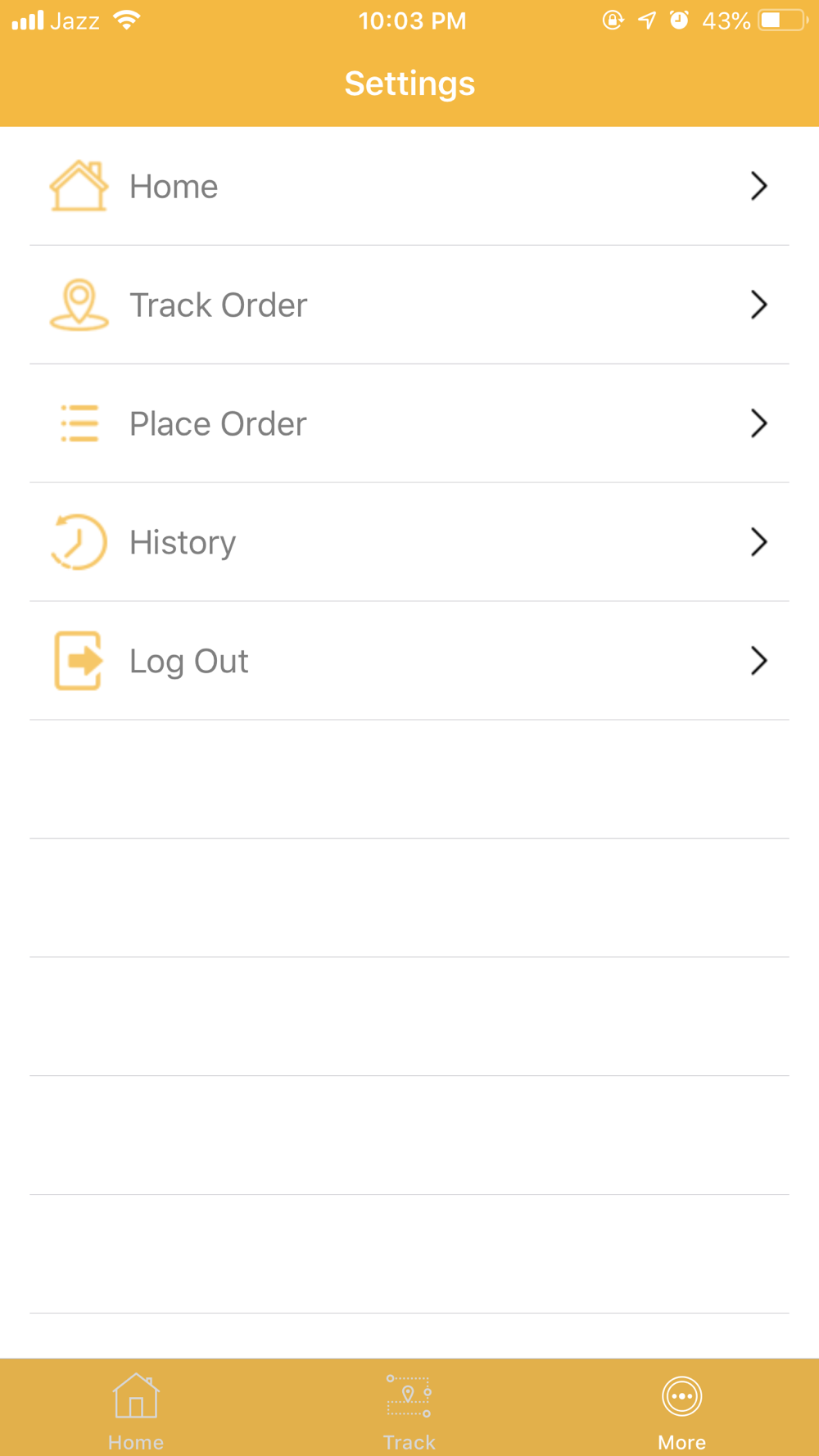Tap Log Out to sign out
This screenshot has width=819, height=1456.
point(409,661)
